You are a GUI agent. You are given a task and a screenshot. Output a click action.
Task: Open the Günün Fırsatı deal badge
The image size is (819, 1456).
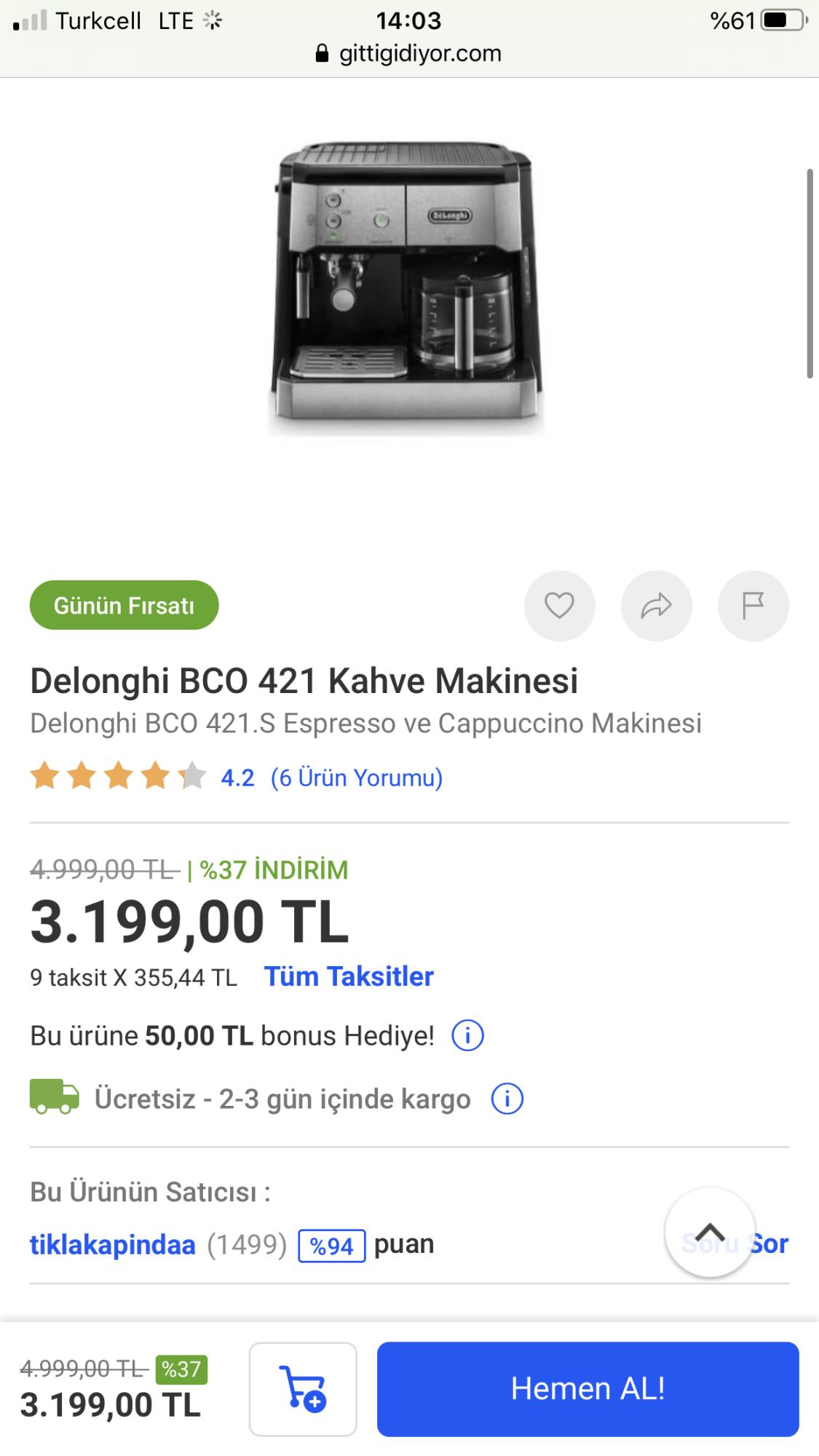[124, 605]
